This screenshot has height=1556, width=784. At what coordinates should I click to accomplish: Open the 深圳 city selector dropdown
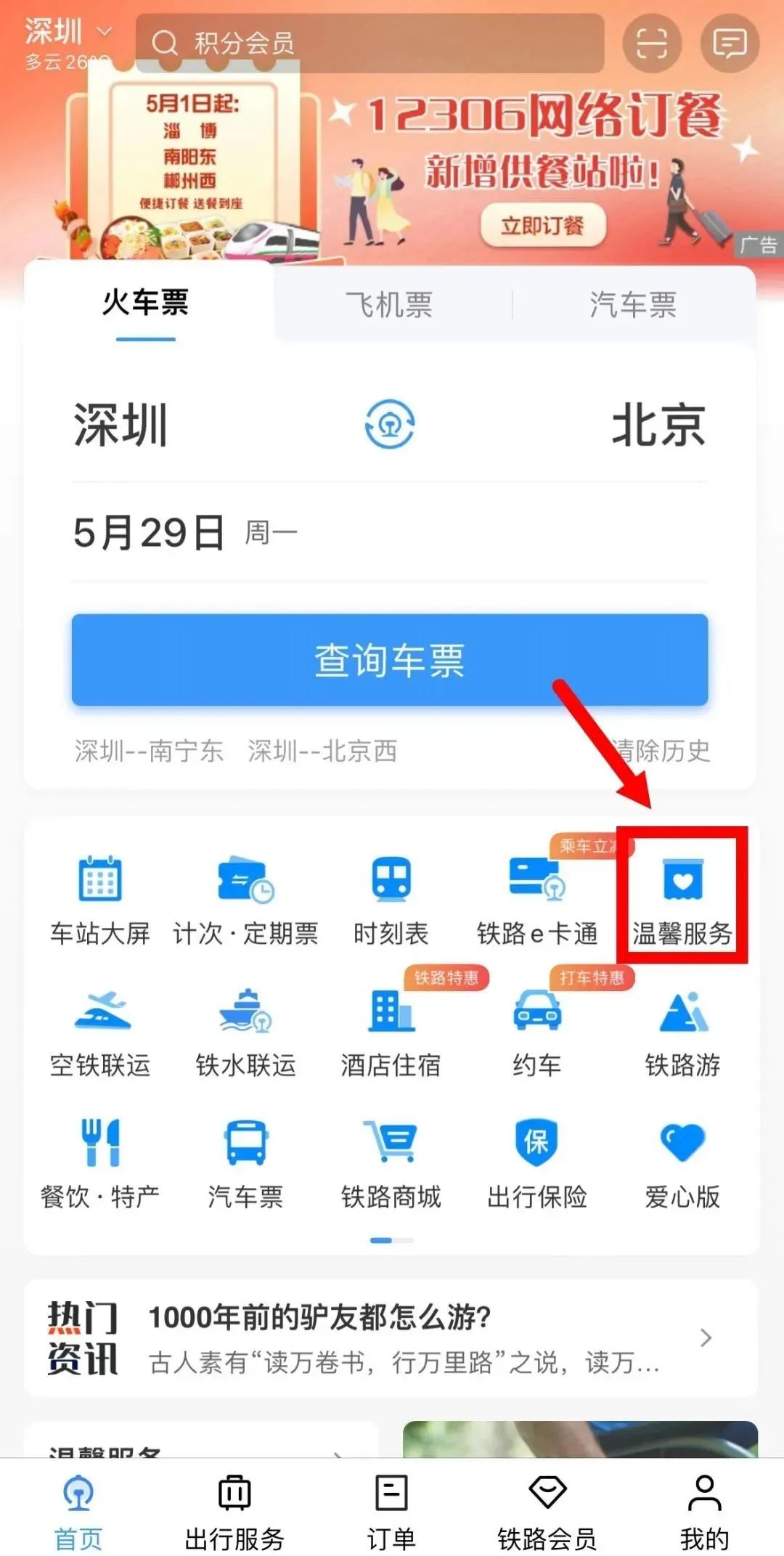coord(69,32)
